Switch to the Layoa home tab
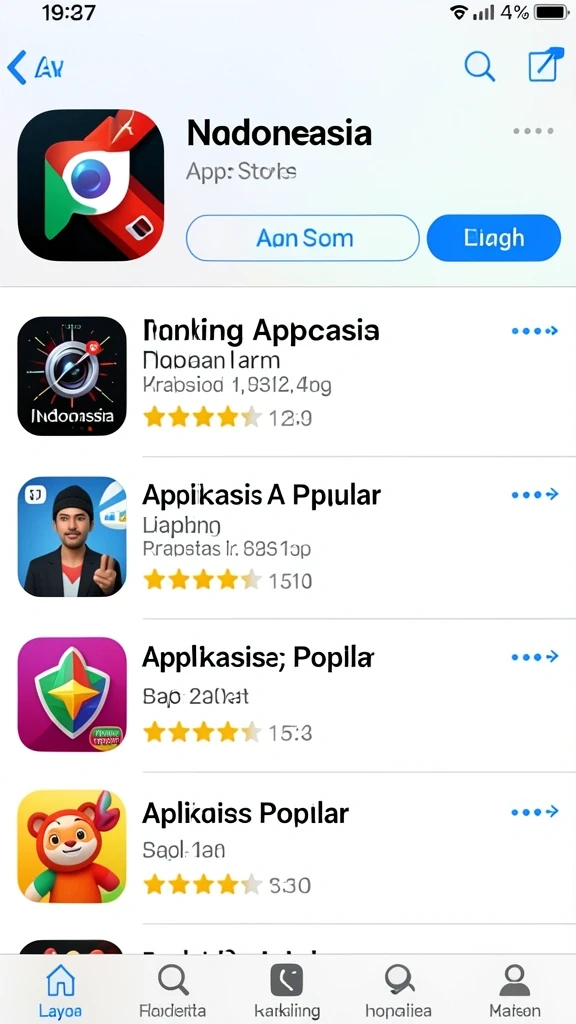The height and width of the screenshot is (1024, 576). point(60,990)
